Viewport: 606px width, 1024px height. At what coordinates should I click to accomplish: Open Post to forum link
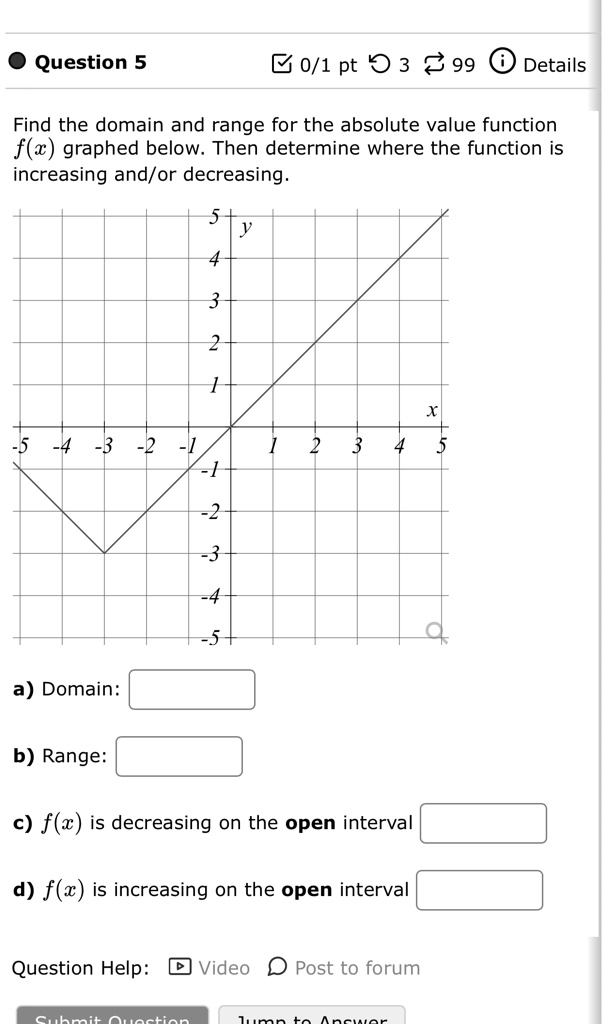coord(344,968)
